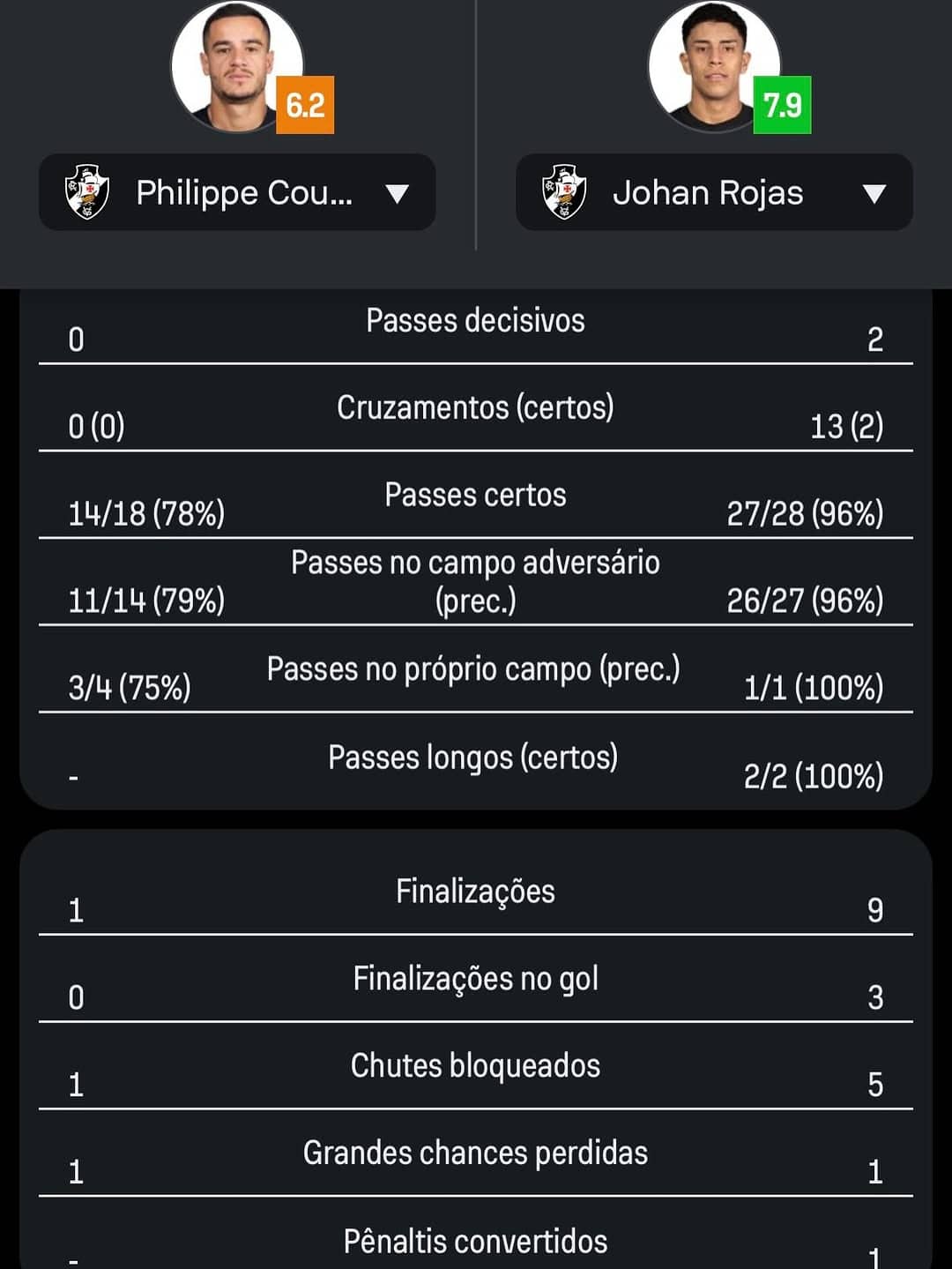Open the Johan Rojas player dropdown
The image size is (952, 1269).
coord(713,192)
